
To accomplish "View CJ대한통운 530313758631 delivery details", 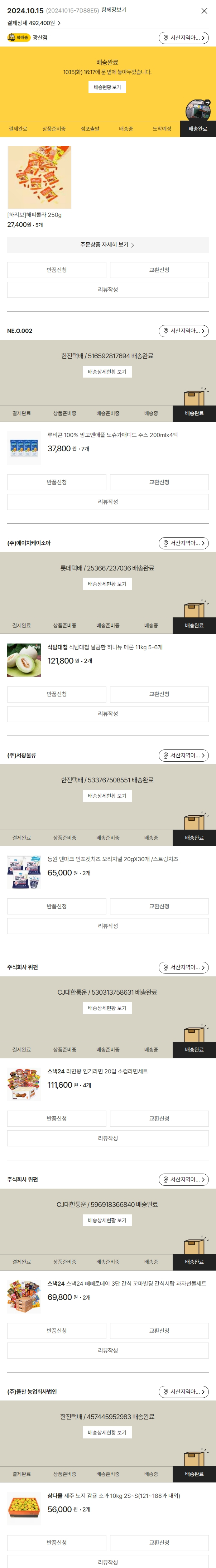I will [x=107, y=1008].
